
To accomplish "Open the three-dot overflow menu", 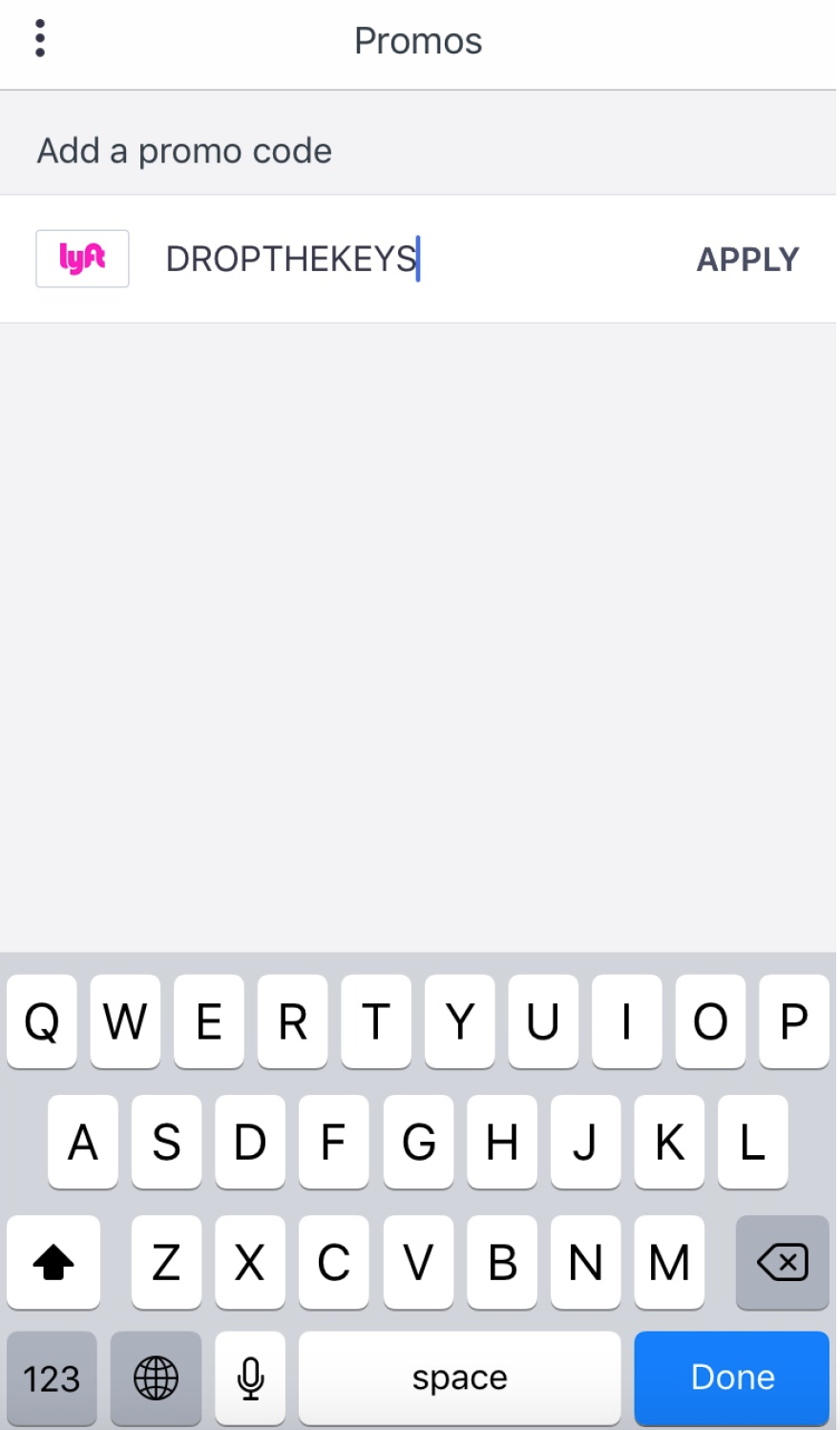I will (39, 38).
